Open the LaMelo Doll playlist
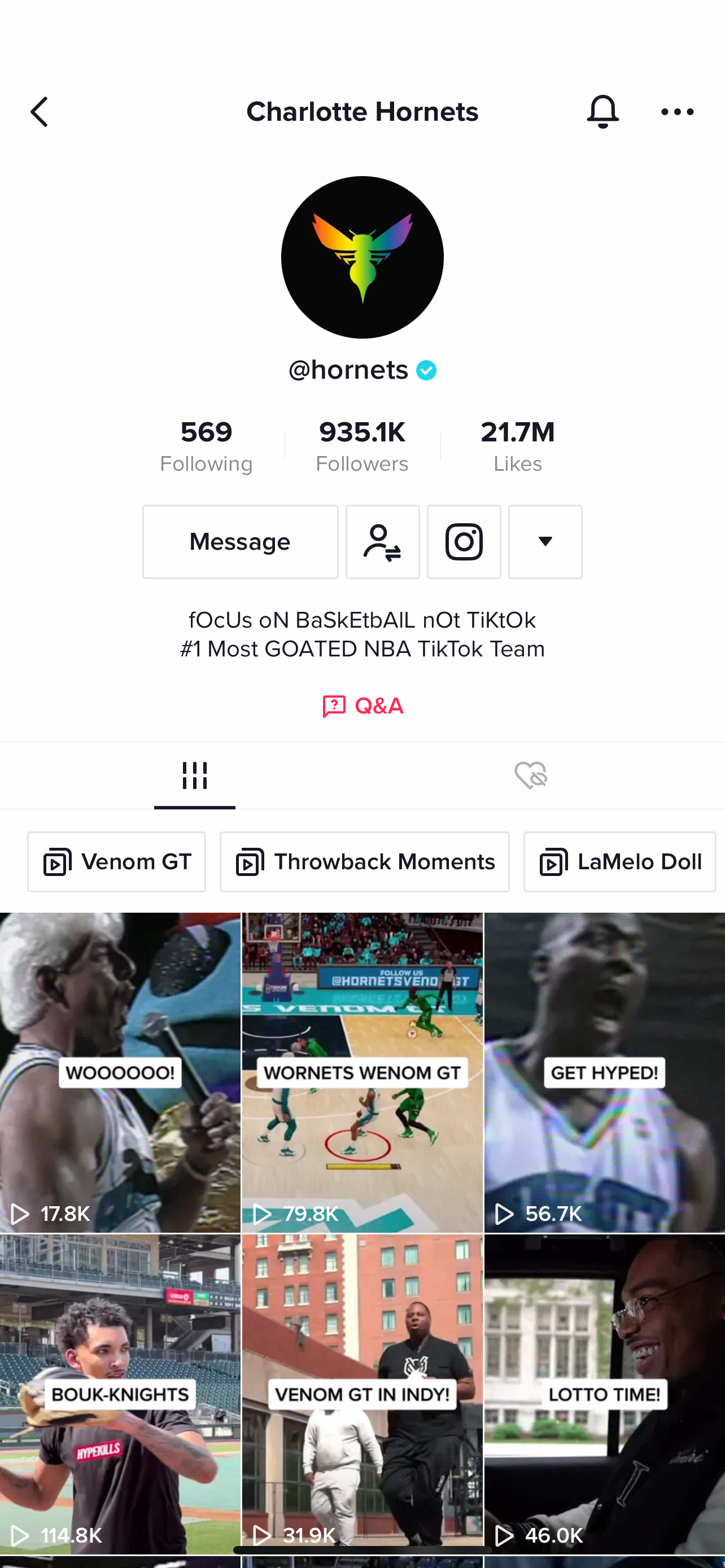This screenshot has height=1568, width=725. coord(619,862)
